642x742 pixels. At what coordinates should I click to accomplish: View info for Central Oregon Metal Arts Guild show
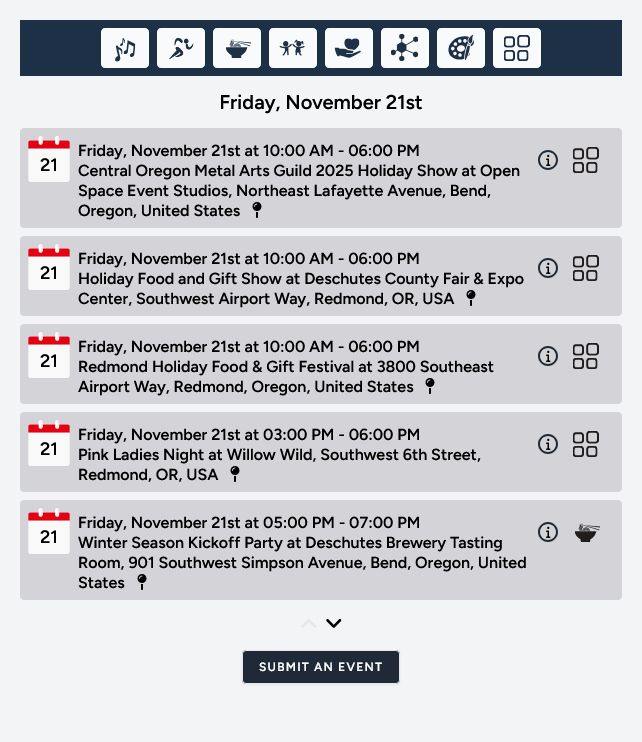point(548,160)
